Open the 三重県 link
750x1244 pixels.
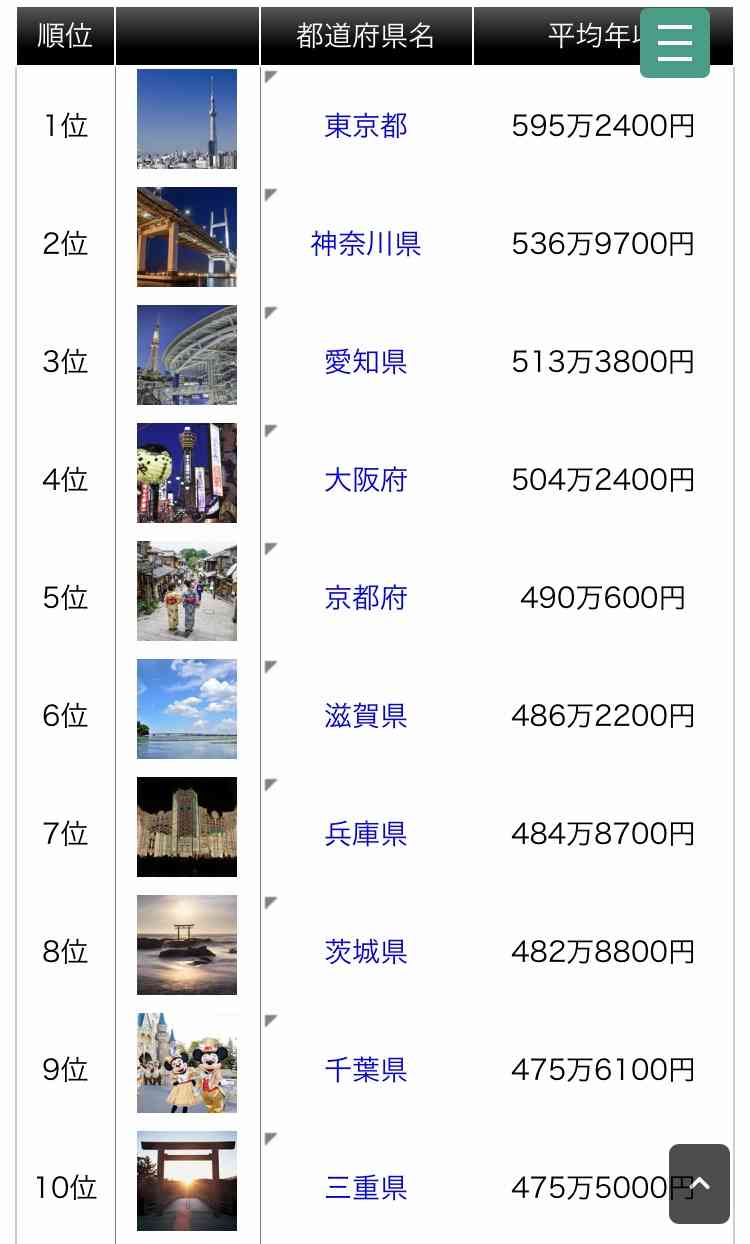point(366,1188)
